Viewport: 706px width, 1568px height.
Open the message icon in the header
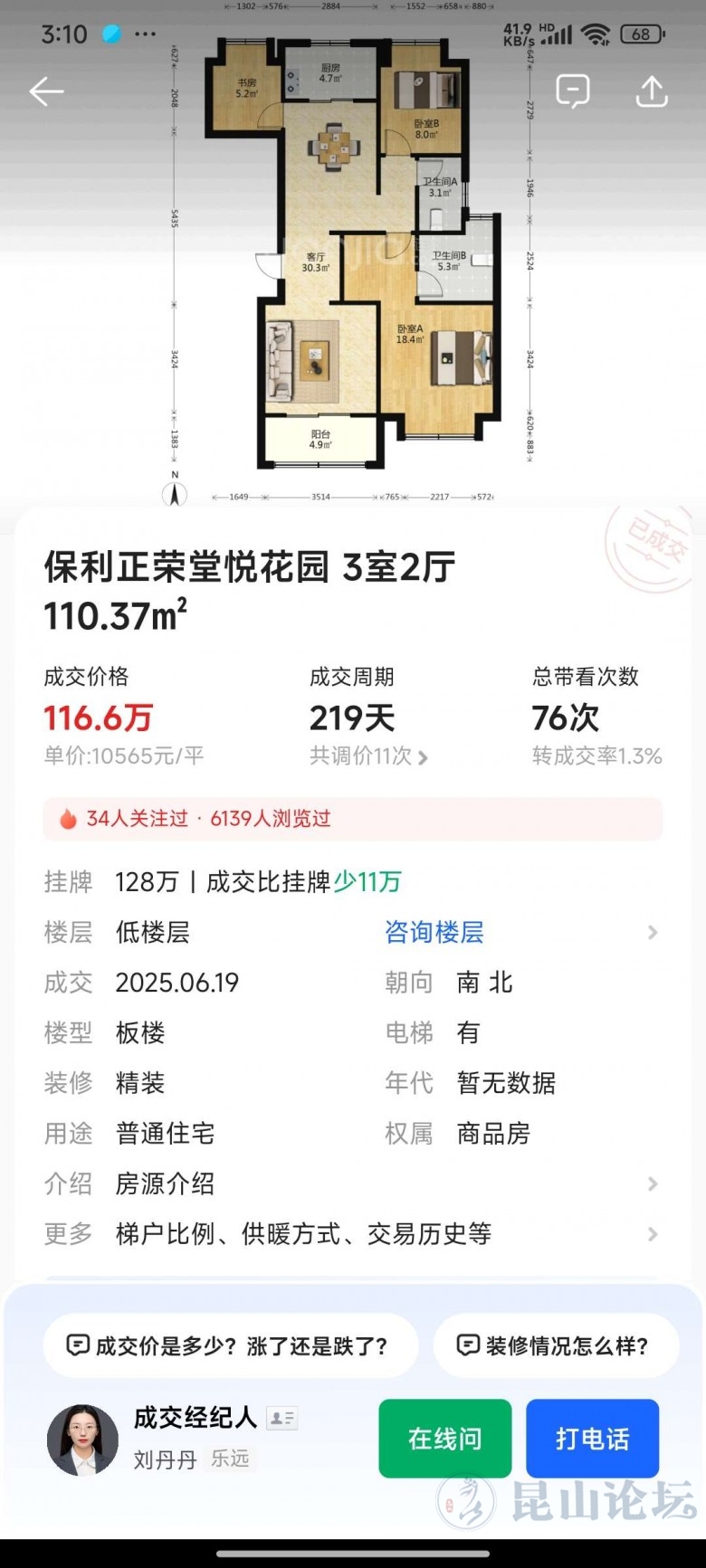573,91
